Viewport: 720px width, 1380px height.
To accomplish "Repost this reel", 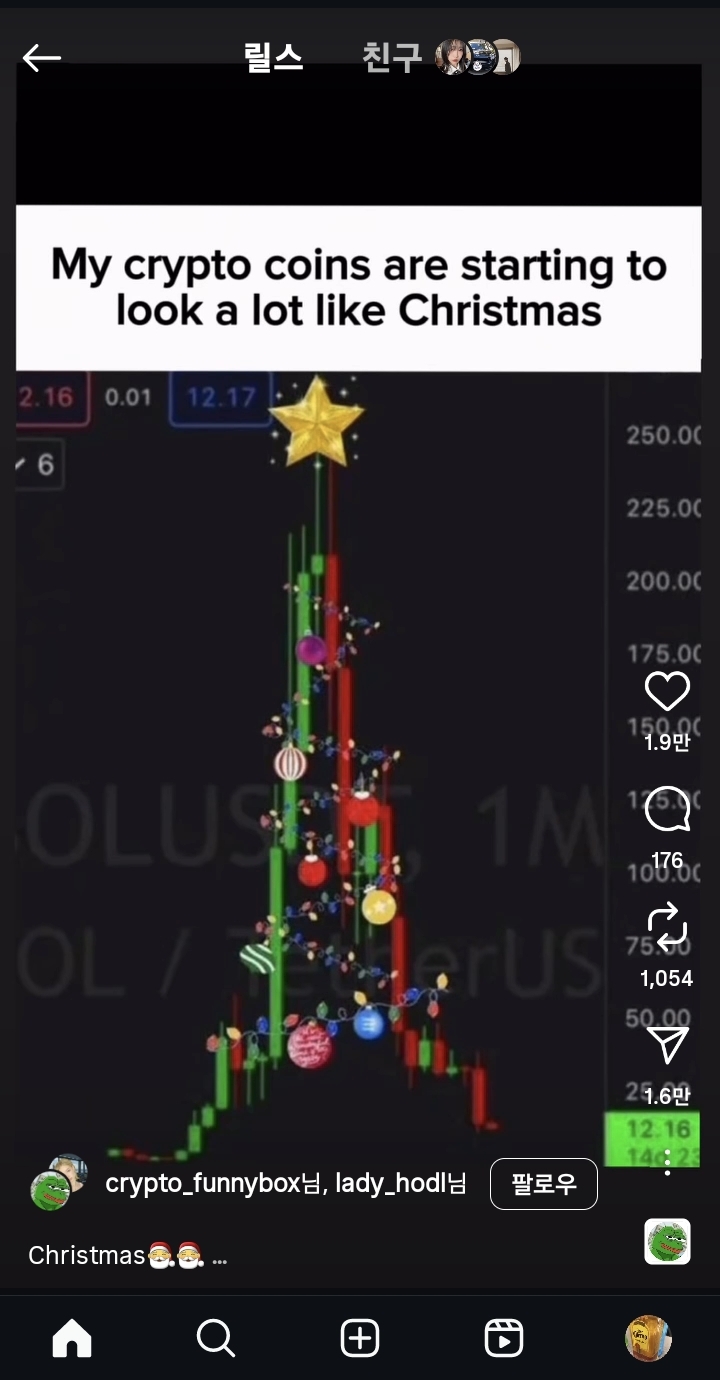I will click(667, 926).
